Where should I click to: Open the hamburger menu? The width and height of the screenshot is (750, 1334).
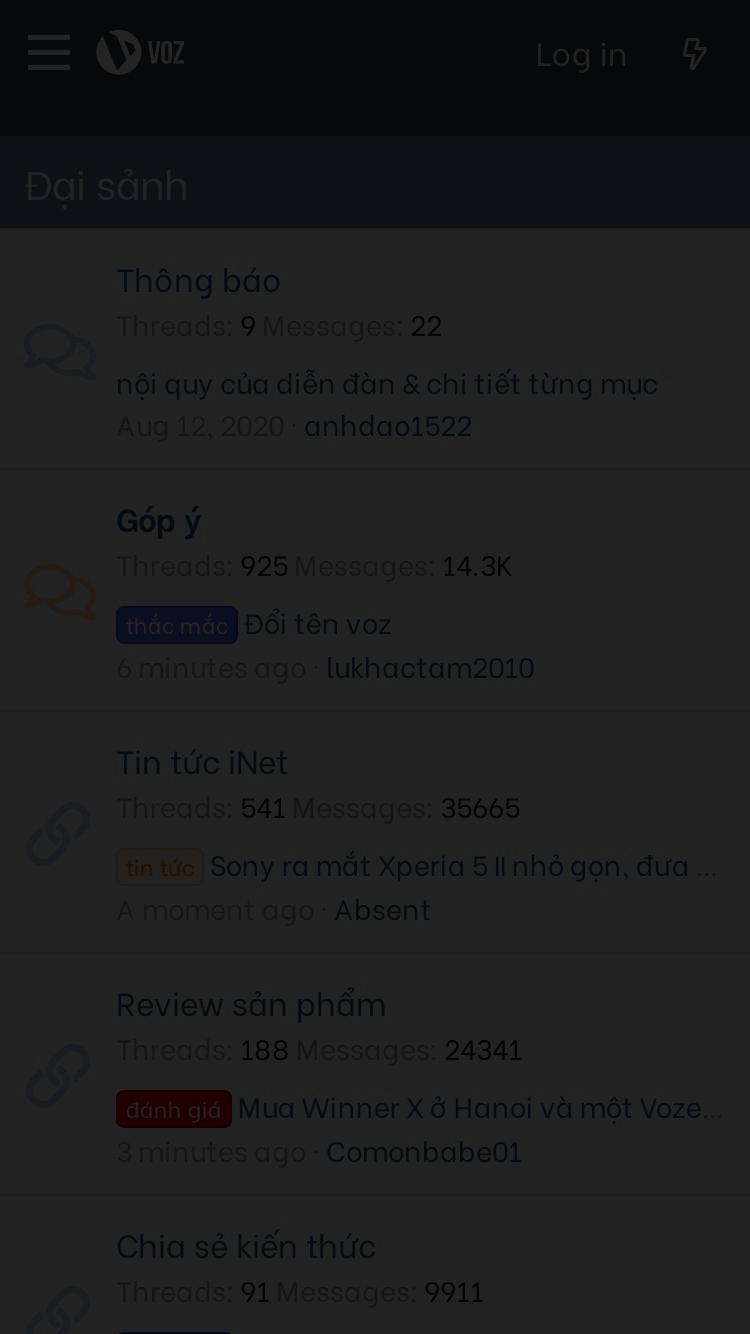(x=49, y=53)
